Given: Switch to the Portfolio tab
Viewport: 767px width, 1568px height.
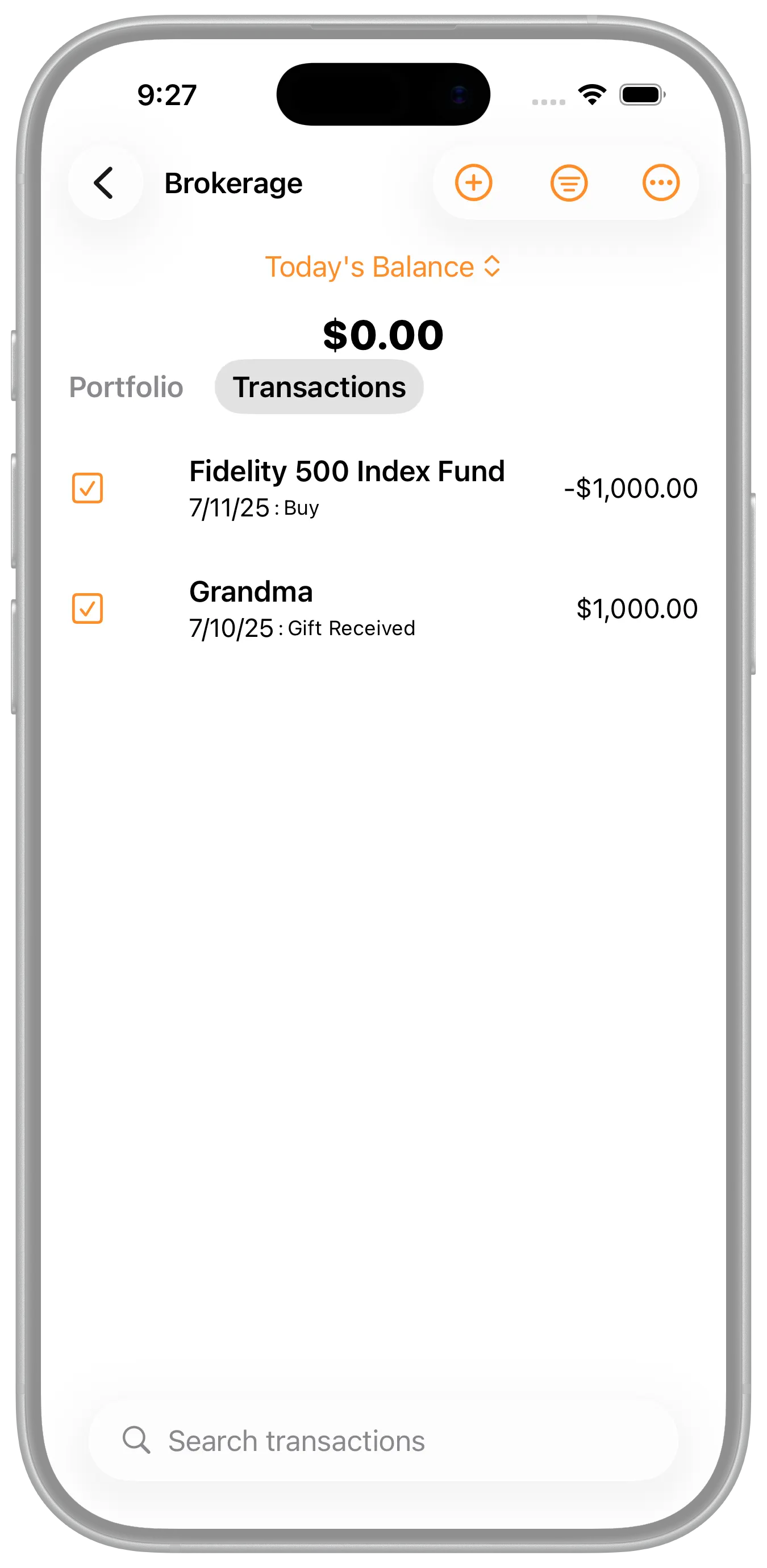Looking at the screenshot, I should (x=126, y=387).
